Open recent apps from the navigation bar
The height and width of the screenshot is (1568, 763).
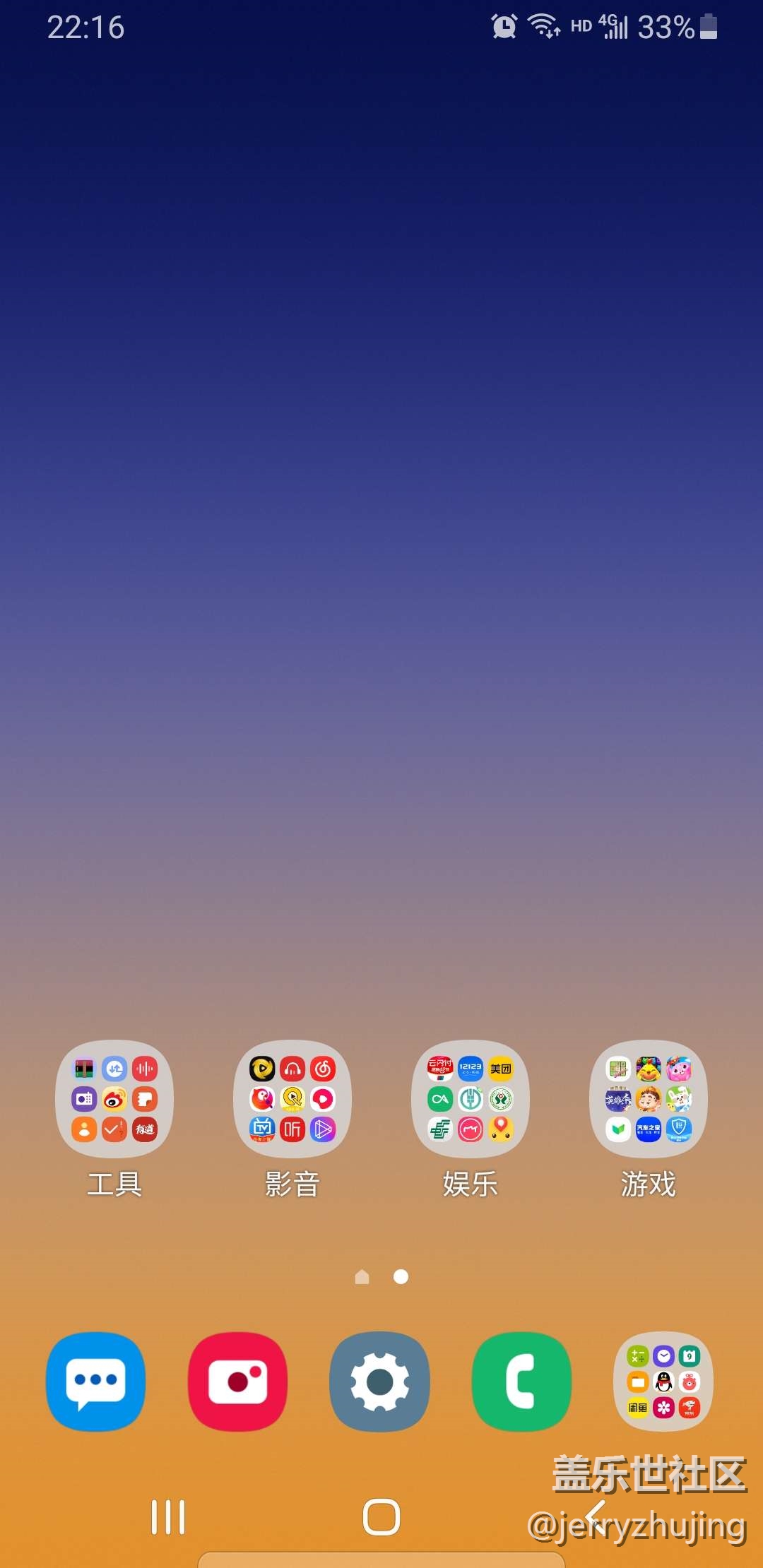[x=168, y=1516]
